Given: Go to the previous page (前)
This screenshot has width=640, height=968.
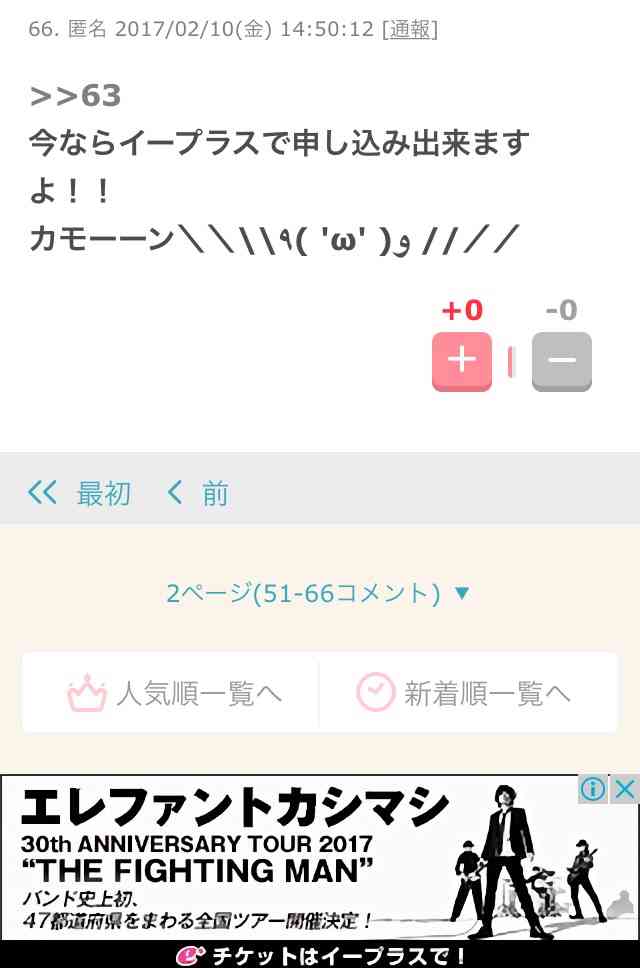Looking at the screenshot, I should 198,493.
